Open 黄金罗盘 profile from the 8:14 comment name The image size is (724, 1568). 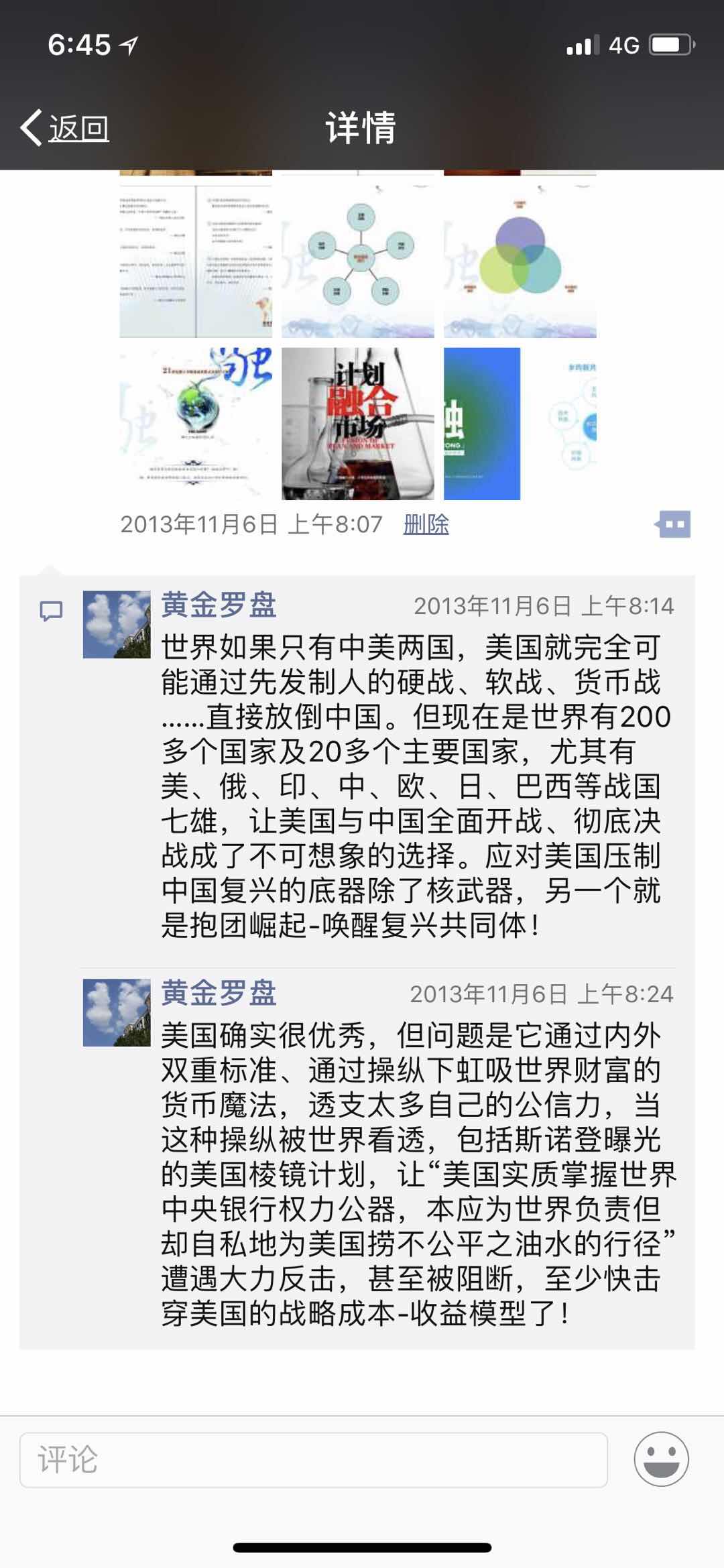[x=219, y=605]
